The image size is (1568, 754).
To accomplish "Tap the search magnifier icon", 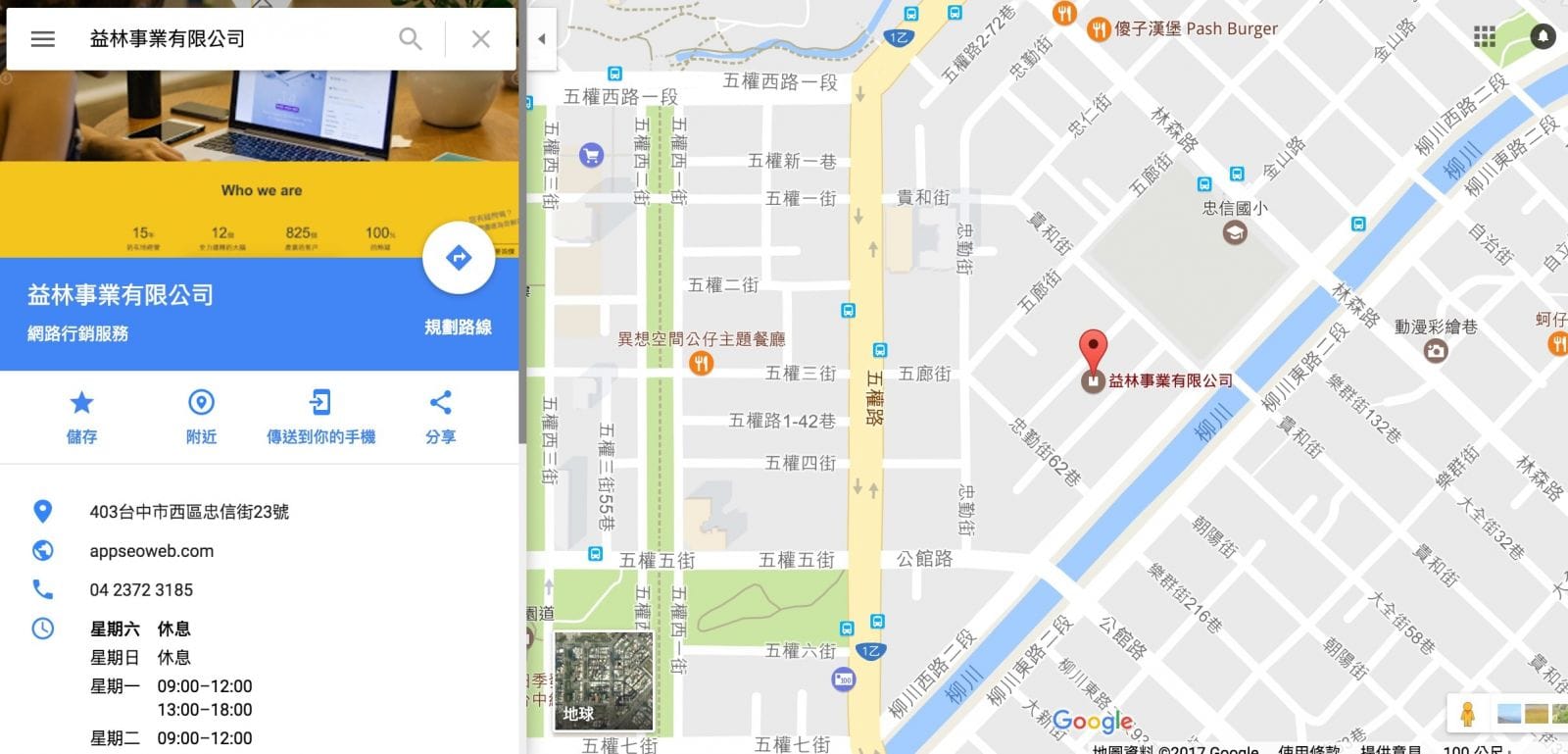I will [411, 39].
